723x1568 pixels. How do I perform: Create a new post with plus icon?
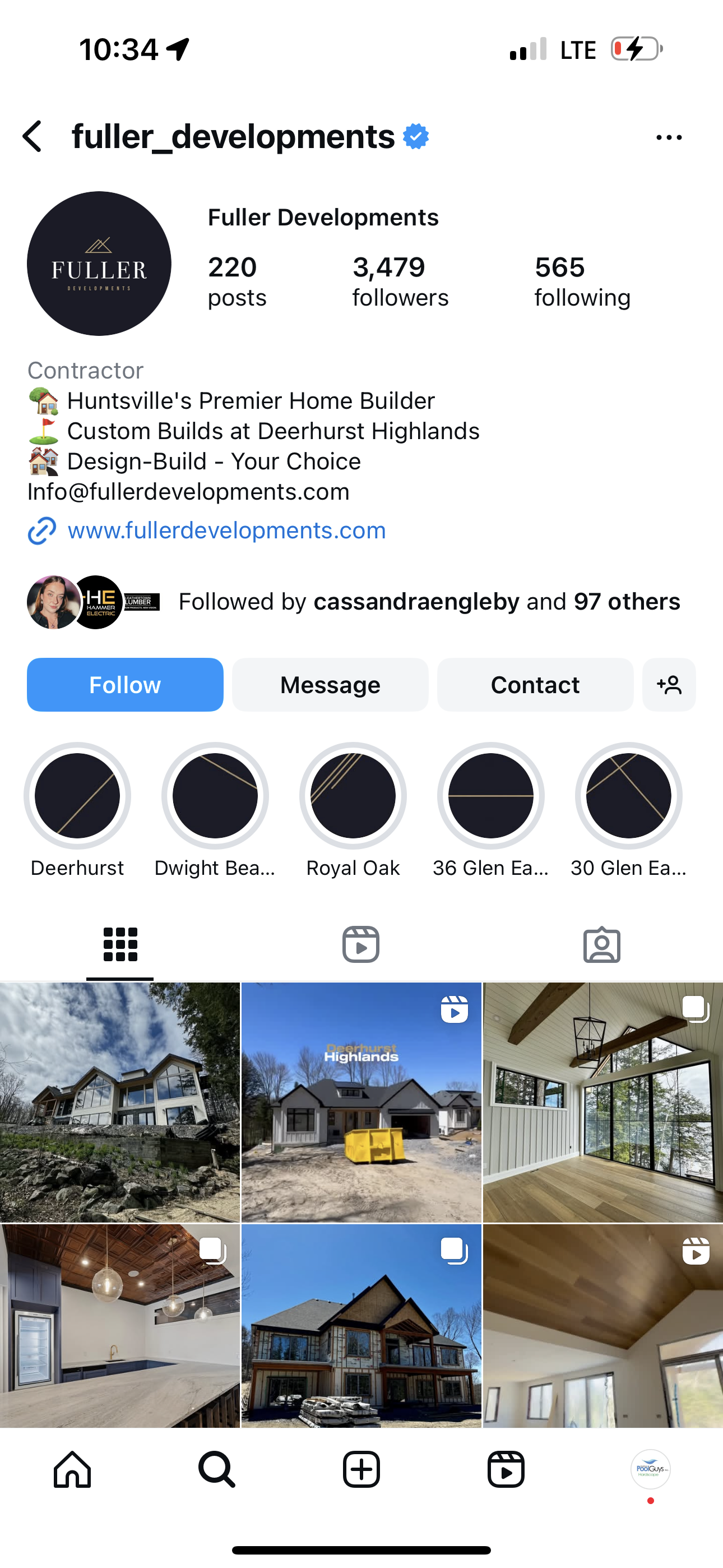click(361, 1469)
